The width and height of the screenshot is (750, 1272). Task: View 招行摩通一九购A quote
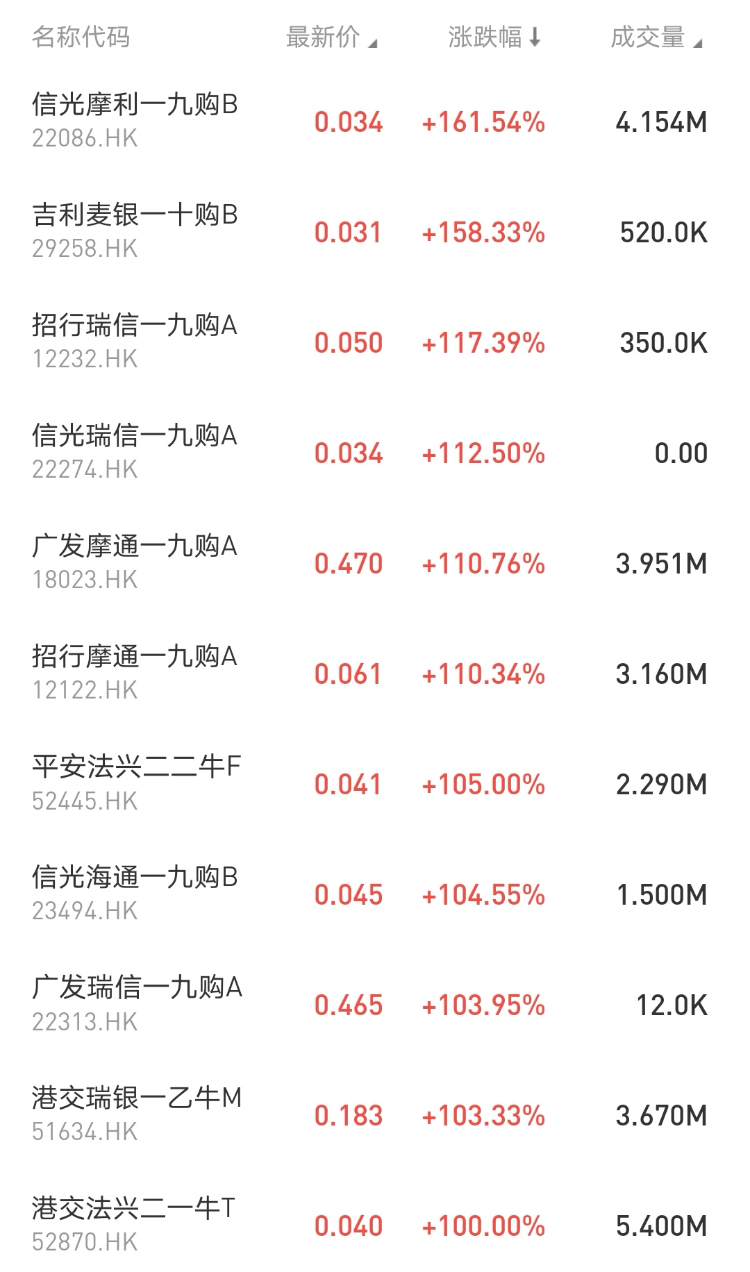point(135,657)
